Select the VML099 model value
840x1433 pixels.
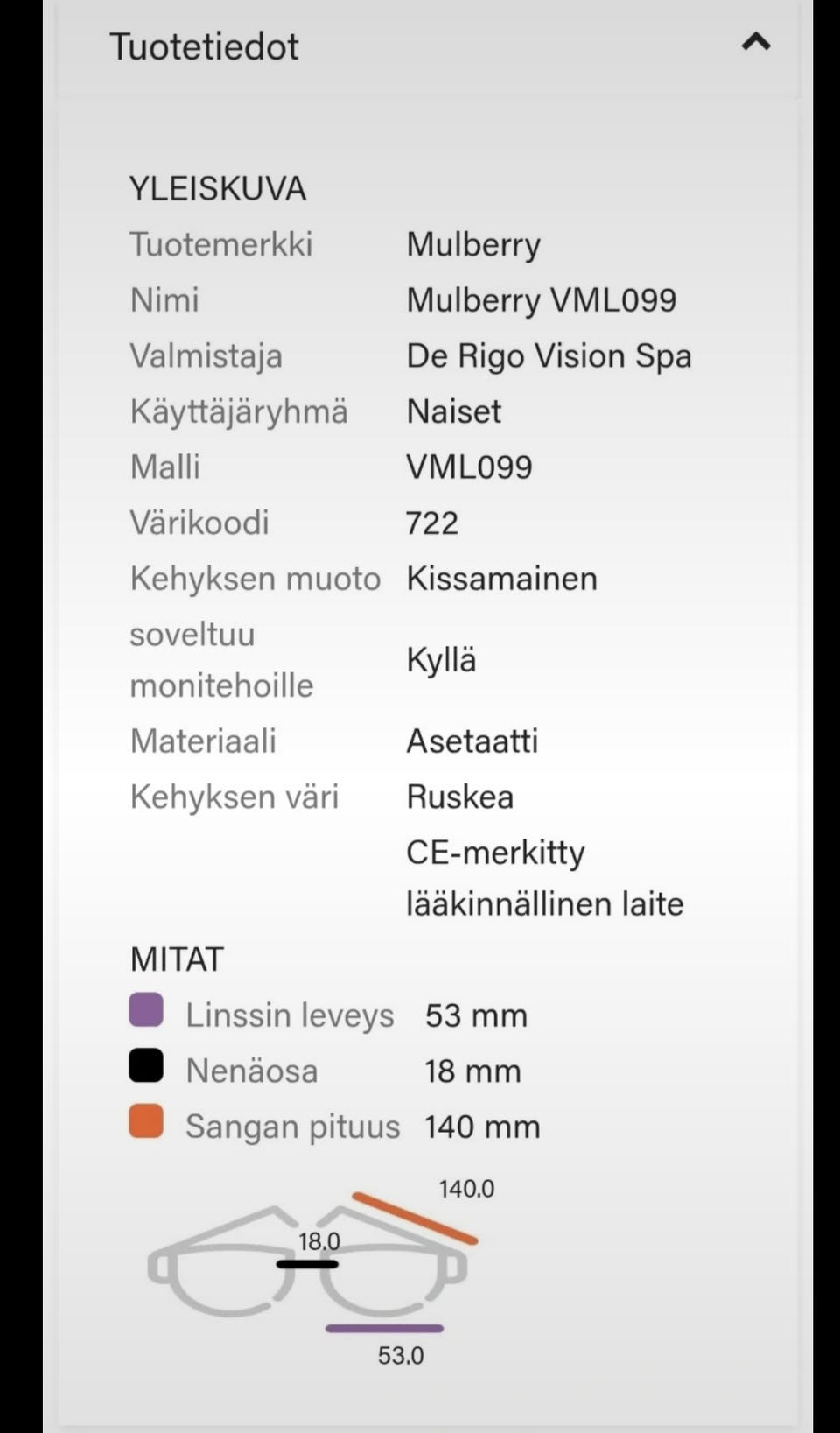(470, 467)
